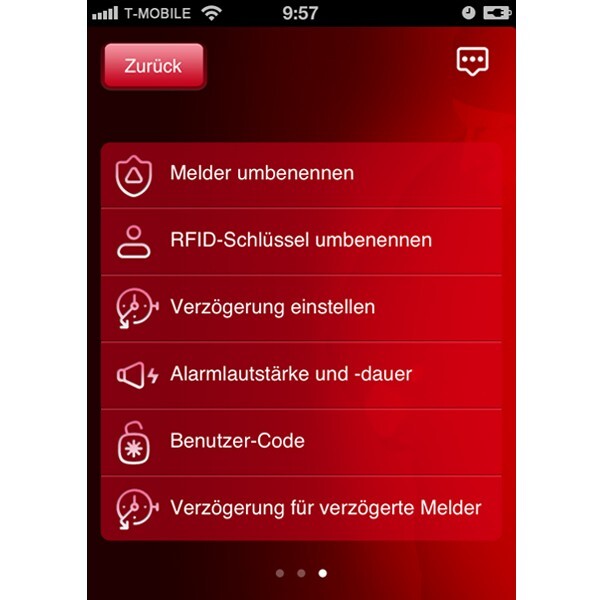
Task: Open Verzögerung für verzögerte Melder
Action: (300, 508)
